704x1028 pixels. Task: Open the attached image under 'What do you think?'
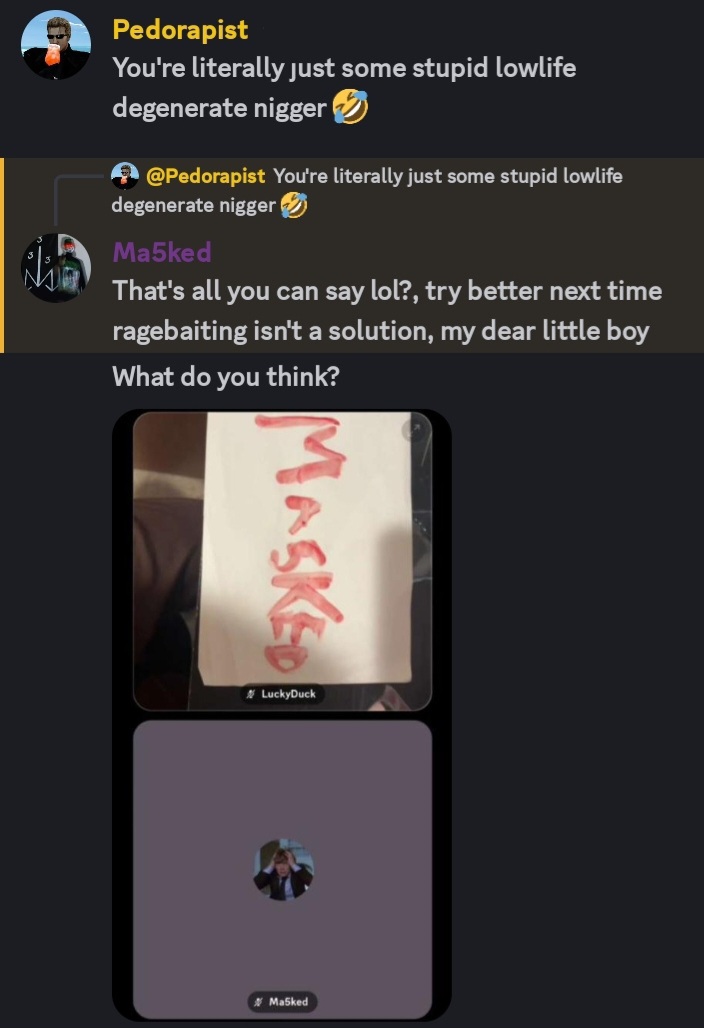click(x=281, y=714)
